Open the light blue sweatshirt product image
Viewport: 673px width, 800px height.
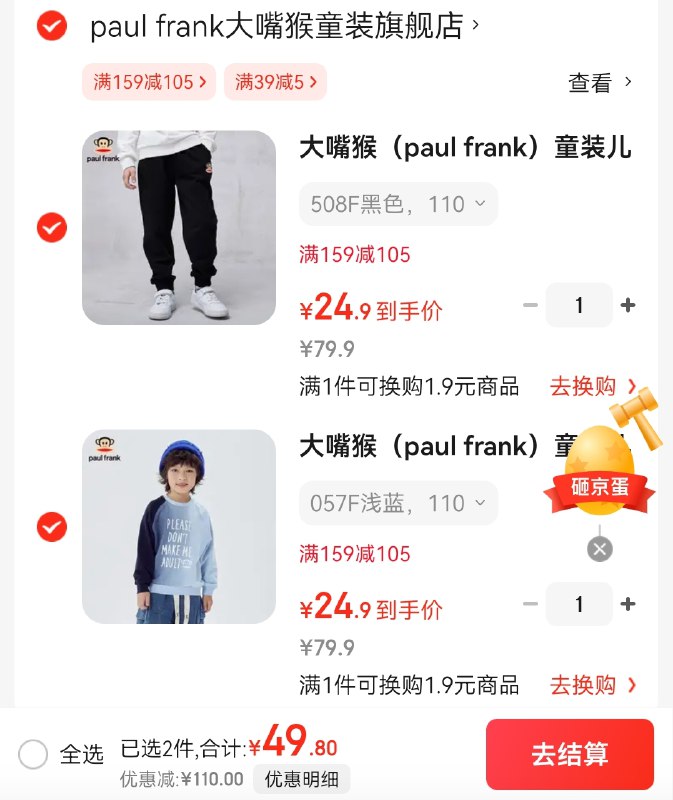tap(179, 527)
